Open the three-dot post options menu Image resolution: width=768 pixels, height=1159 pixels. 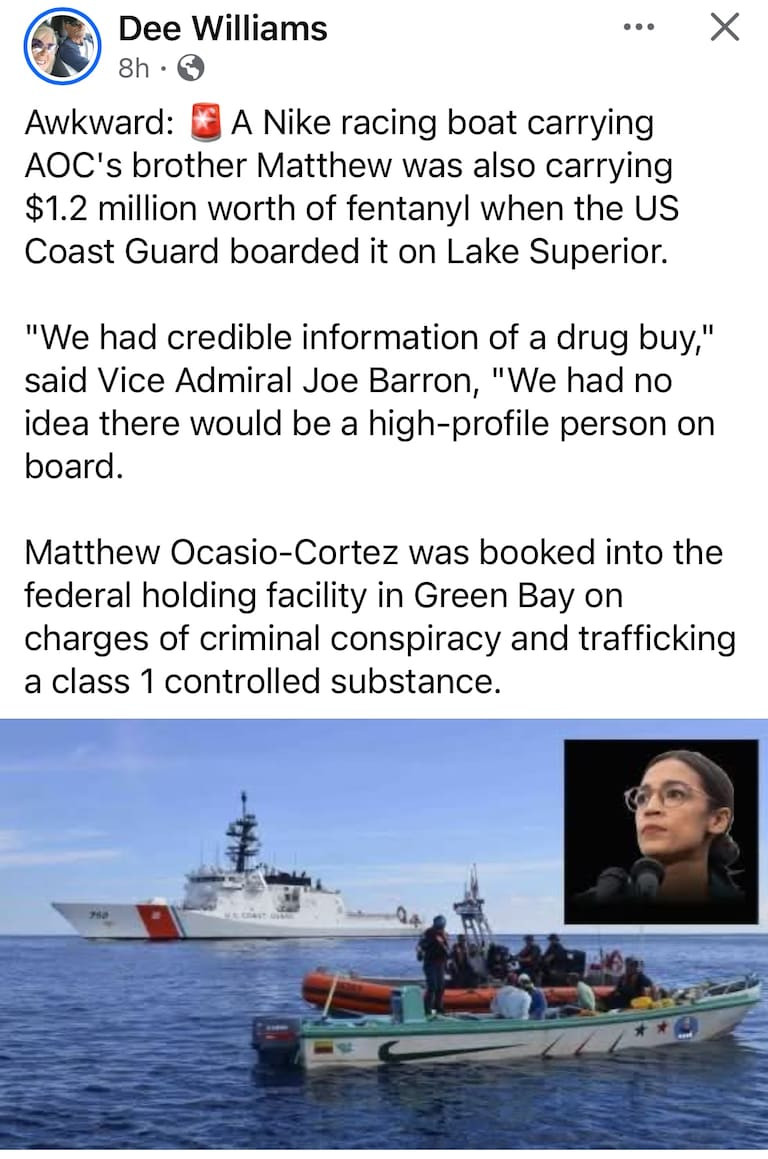click(637, 27)
